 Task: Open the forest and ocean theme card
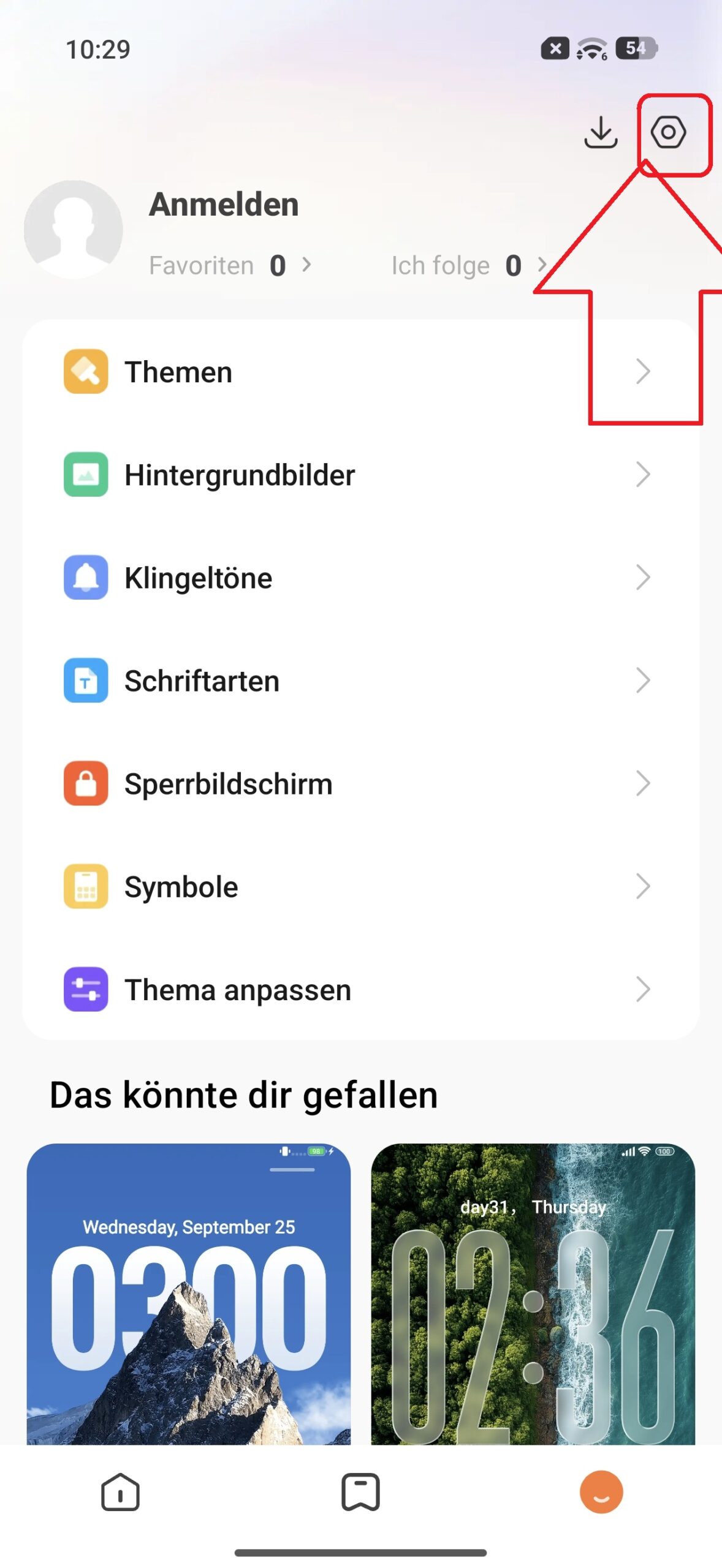pos(533,1292)
